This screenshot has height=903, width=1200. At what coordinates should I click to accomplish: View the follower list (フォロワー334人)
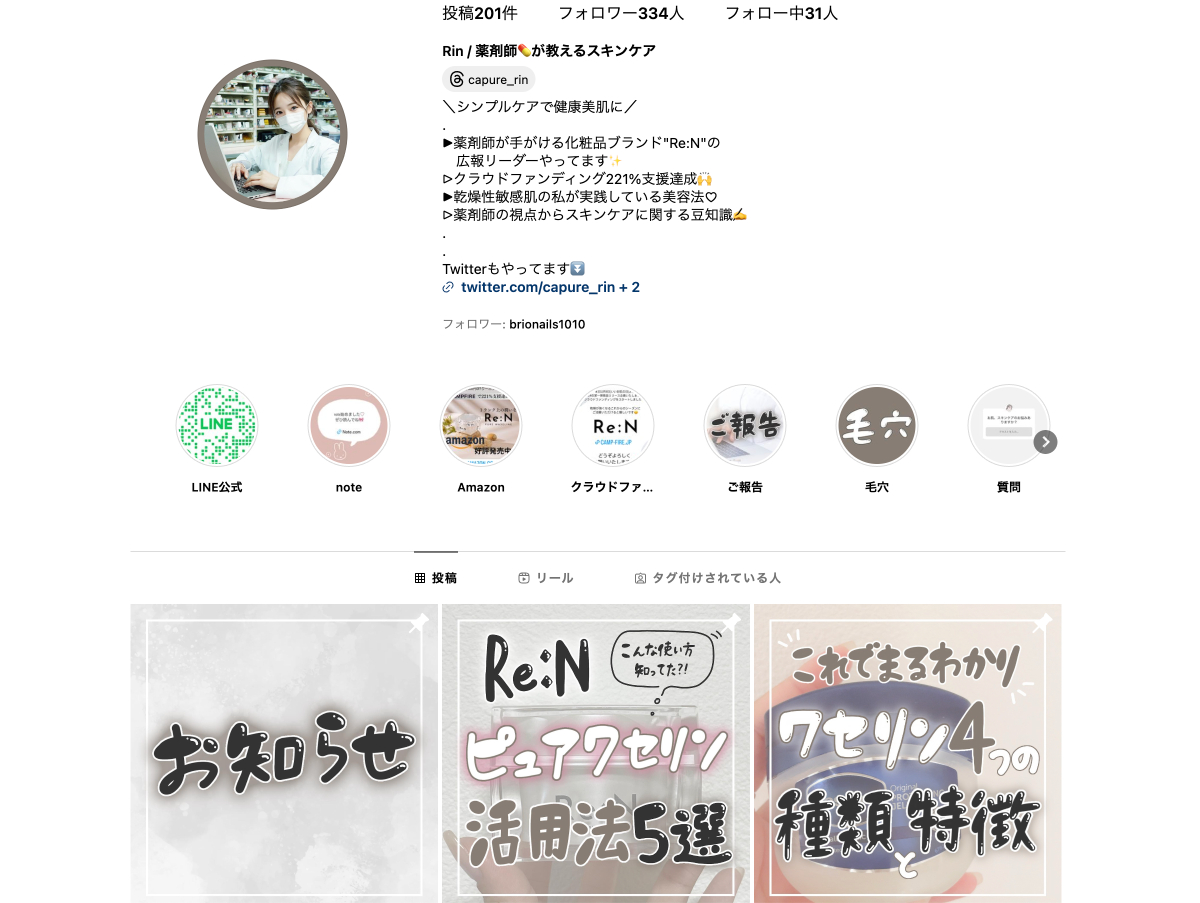tap(621, 14)
